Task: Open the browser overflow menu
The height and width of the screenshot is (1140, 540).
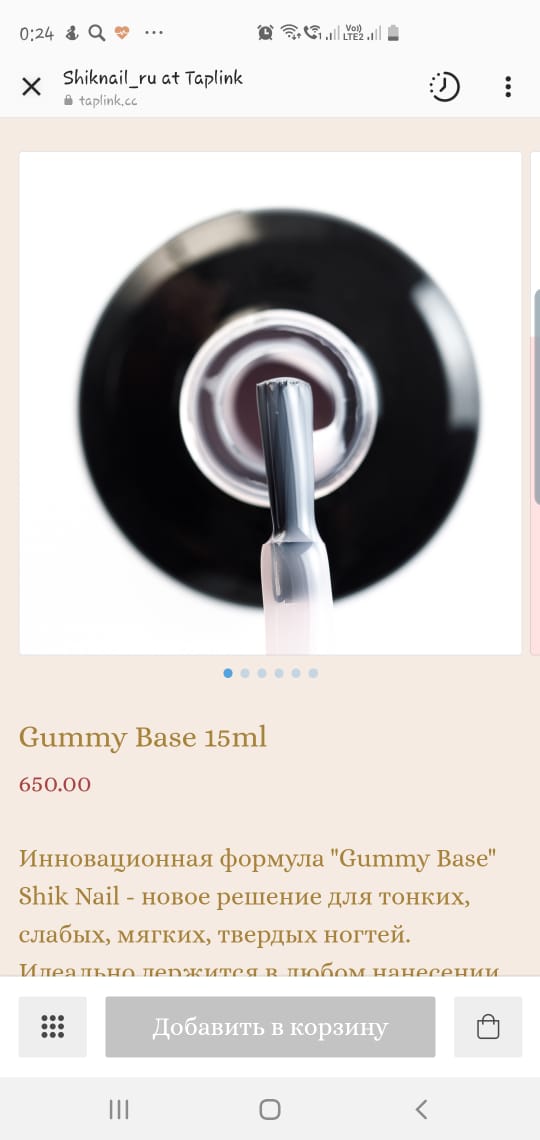Action: (x=508, y=87)
